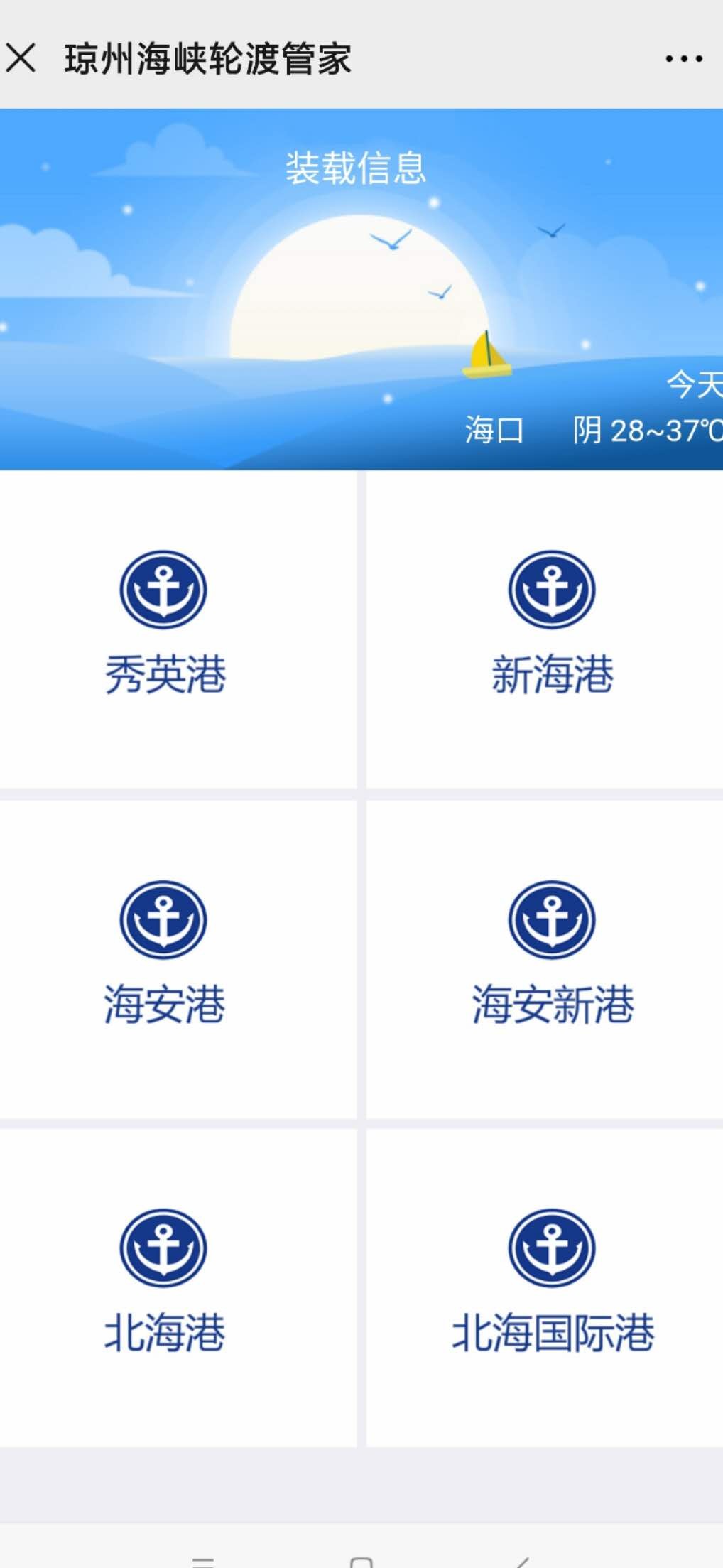Select the 新海港 port tile
The image size is (723, 1568).
552,625
